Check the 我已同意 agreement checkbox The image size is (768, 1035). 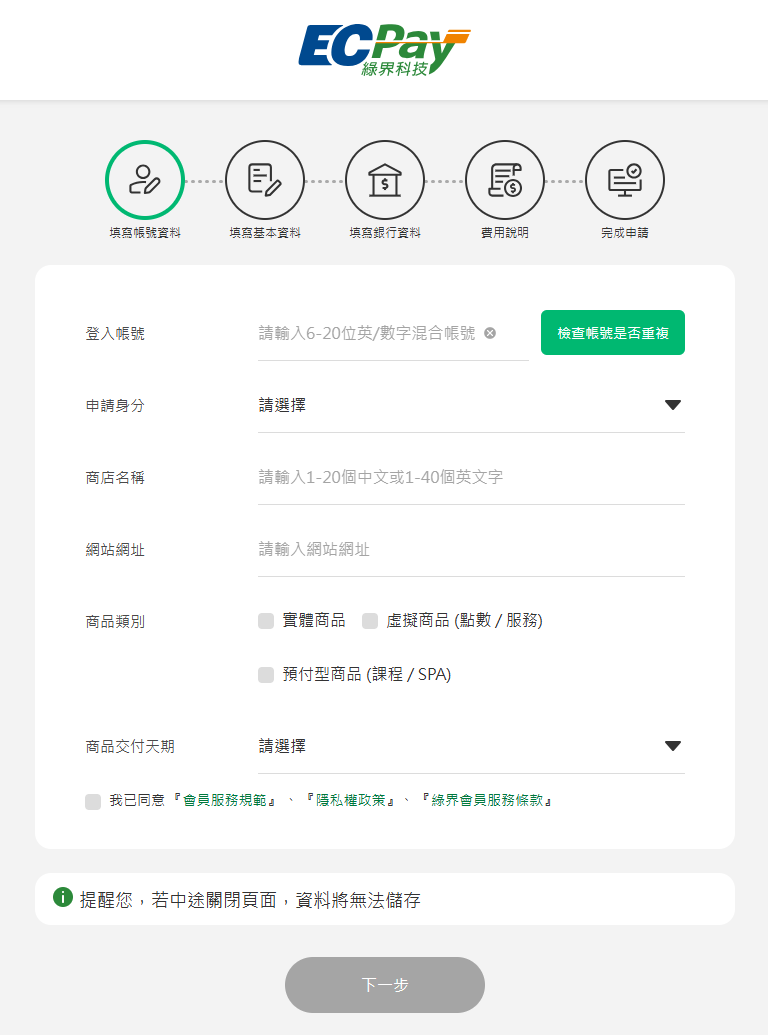[x=93, y=802]
